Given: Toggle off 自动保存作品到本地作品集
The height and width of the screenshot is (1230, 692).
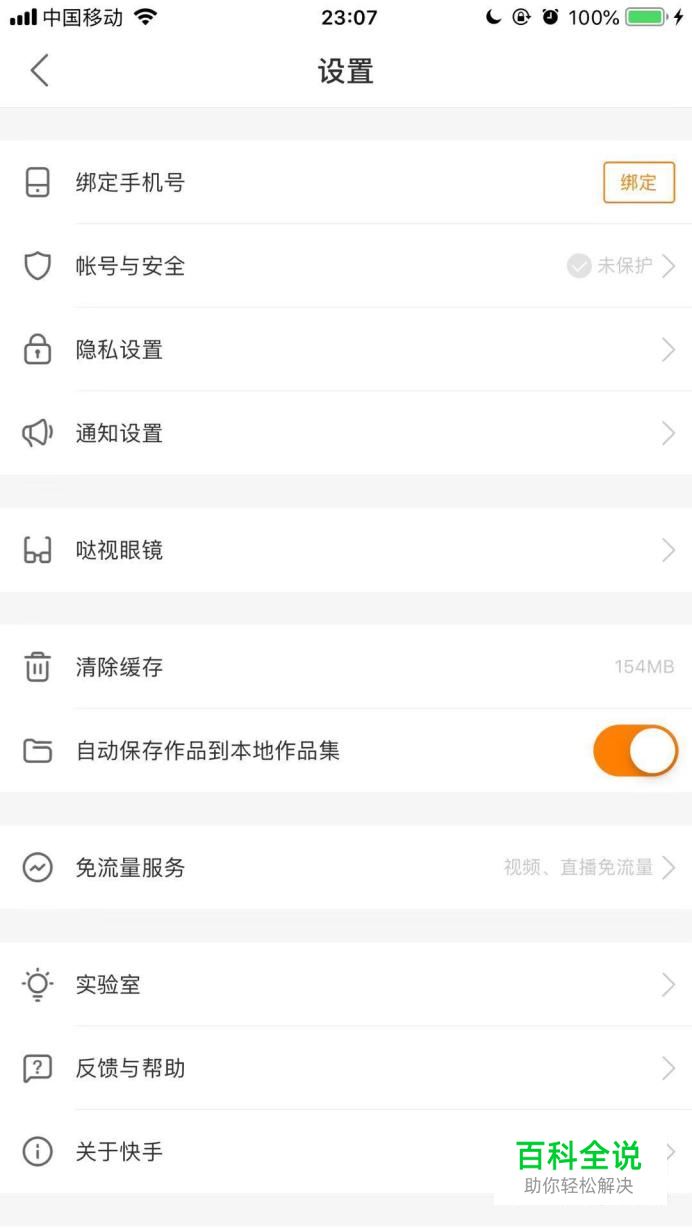Looking at the screenshot, I should 635,751.
